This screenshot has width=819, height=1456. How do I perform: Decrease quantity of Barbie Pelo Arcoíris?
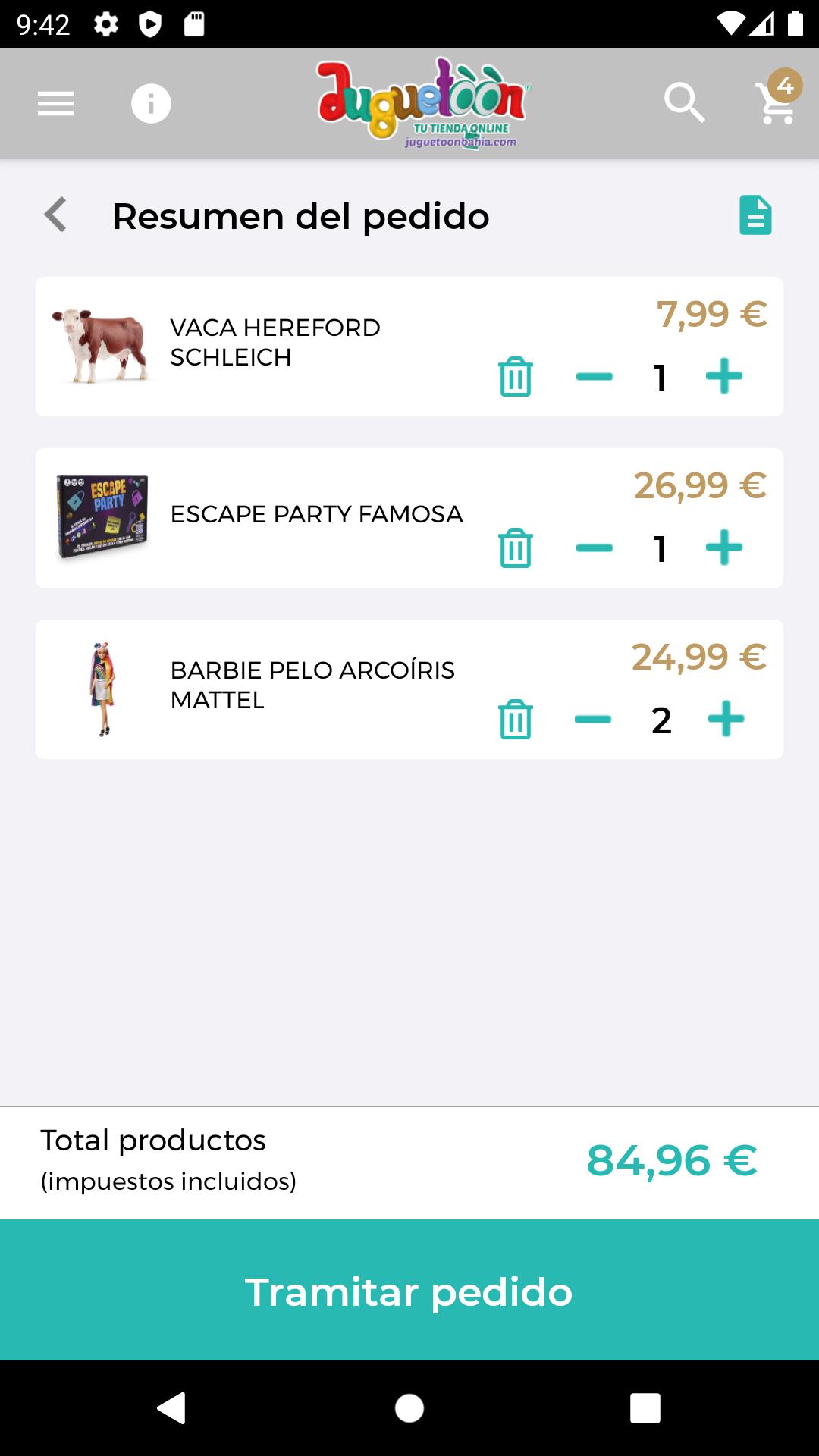tap(593, 720)
